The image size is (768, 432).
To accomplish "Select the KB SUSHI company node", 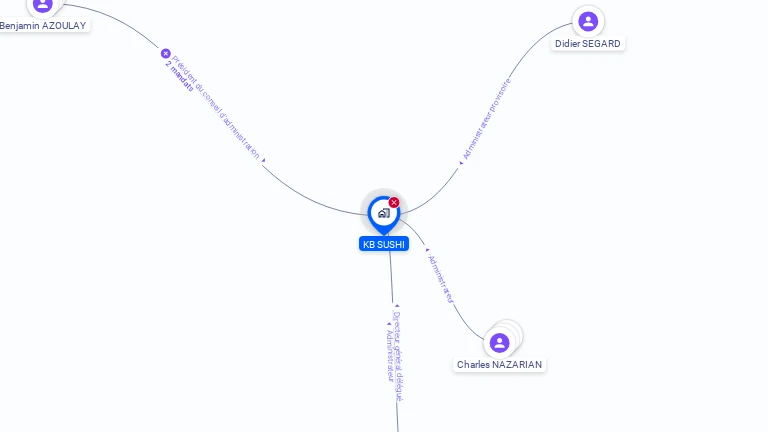I will click(383, 213).
